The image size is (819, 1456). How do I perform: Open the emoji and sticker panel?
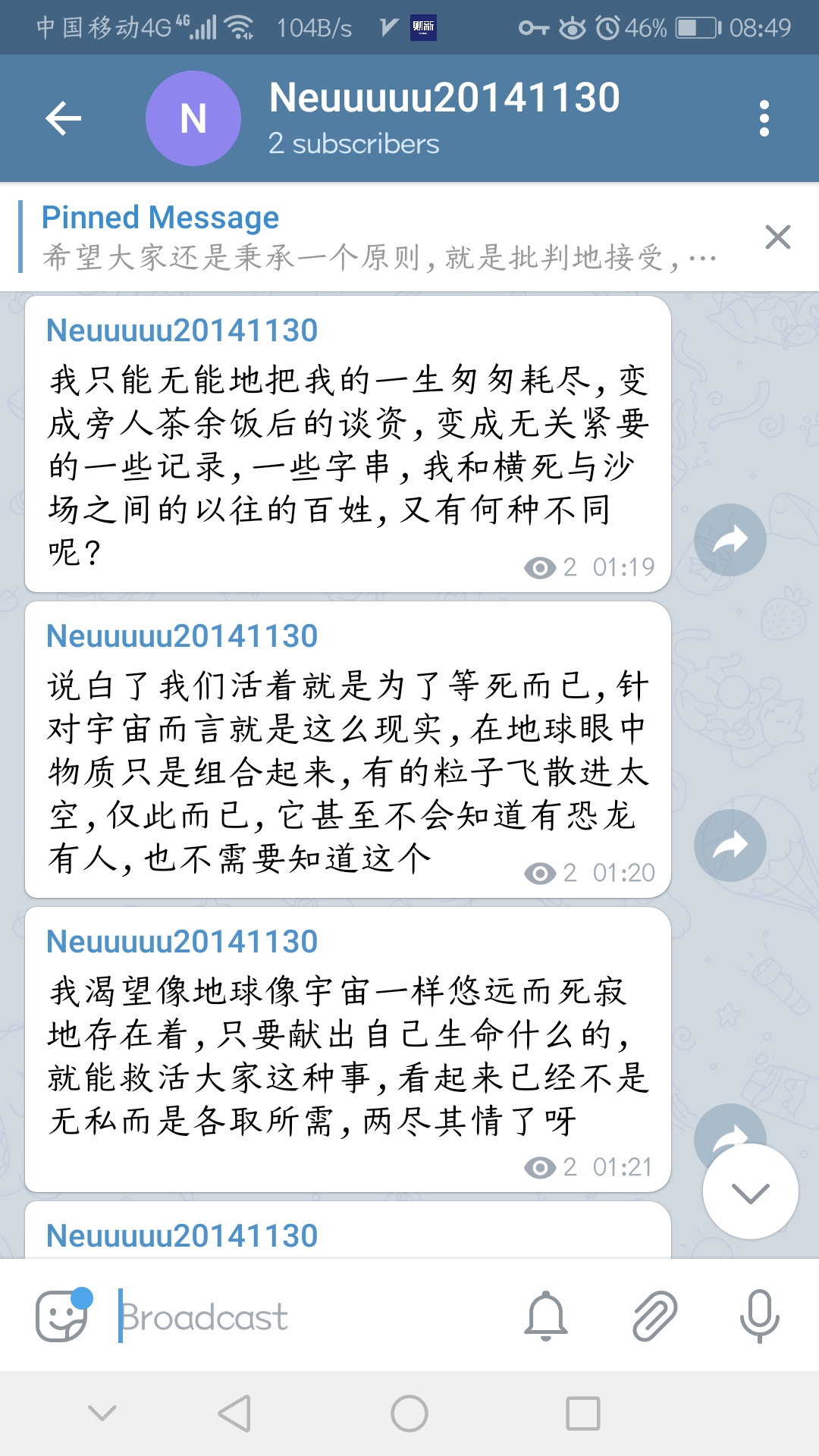62,1316
